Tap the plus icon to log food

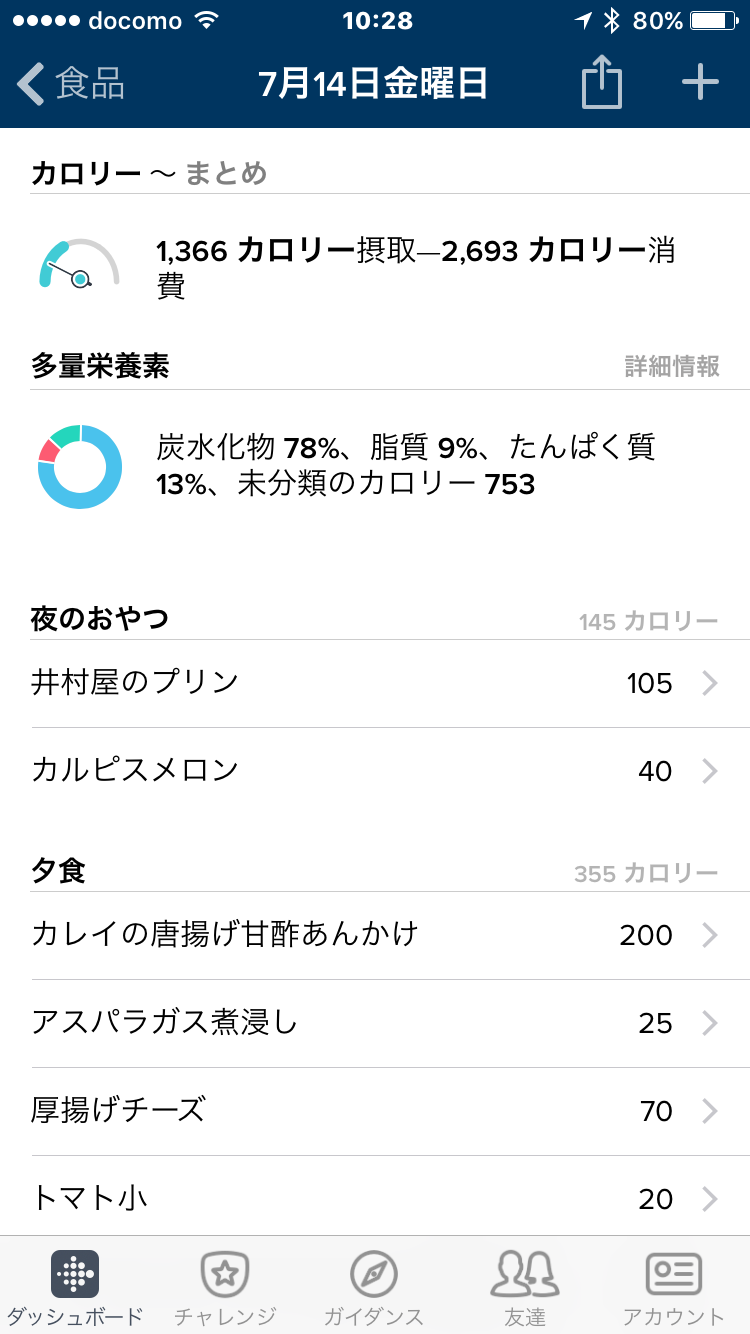coord(700,84)
